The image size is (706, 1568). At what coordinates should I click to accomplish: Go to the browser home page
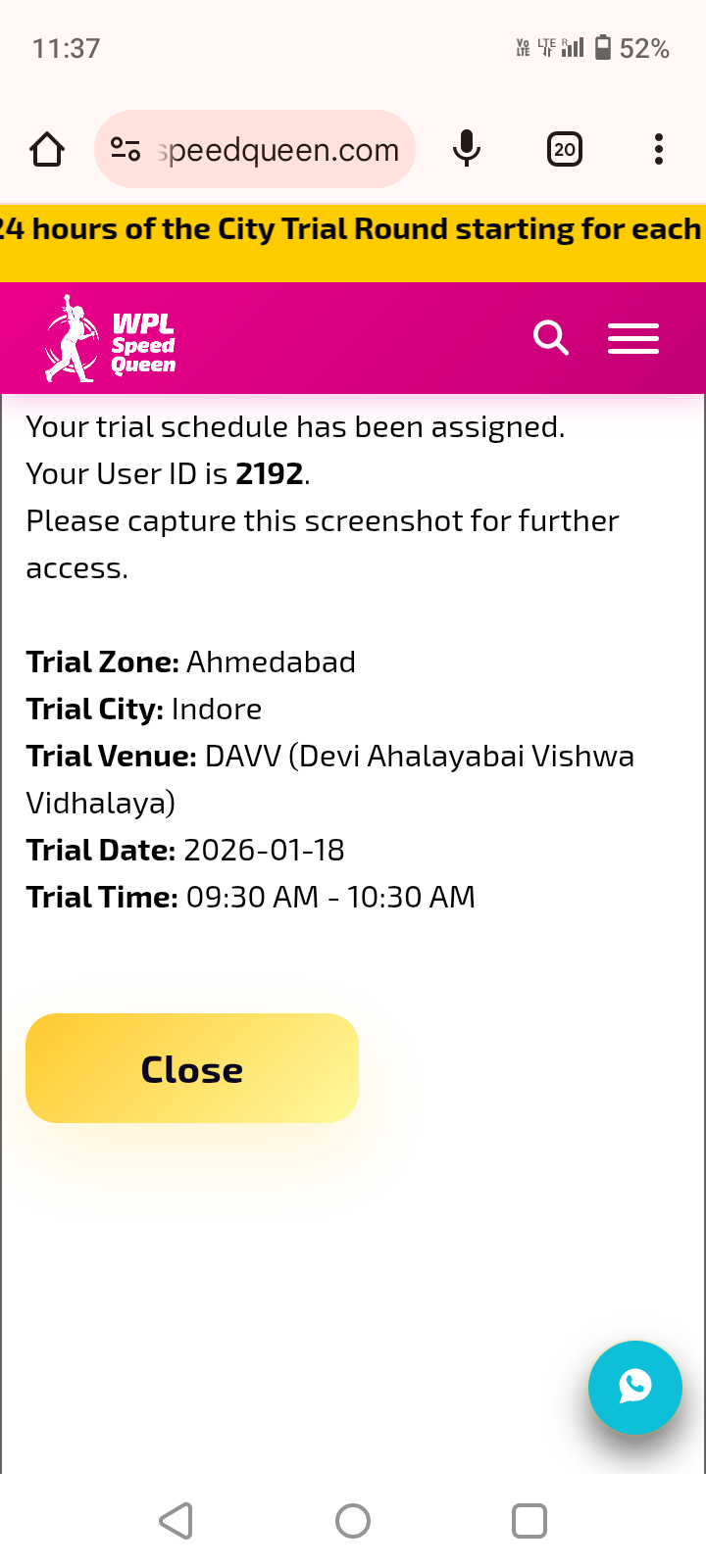tap(47, 150)
